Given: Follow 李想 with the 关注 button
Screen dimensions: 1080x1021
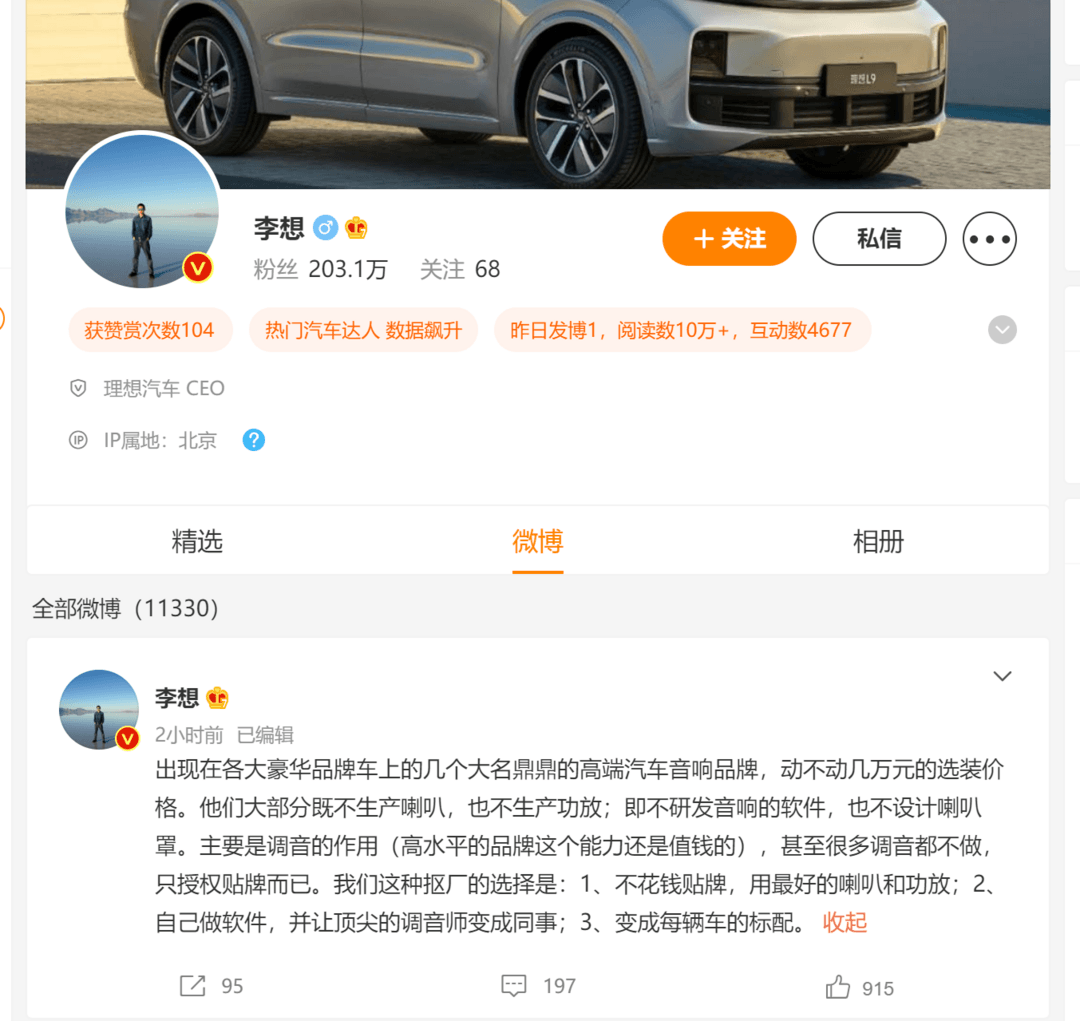Looking at the screenshot, I should [x=729, y=239].
